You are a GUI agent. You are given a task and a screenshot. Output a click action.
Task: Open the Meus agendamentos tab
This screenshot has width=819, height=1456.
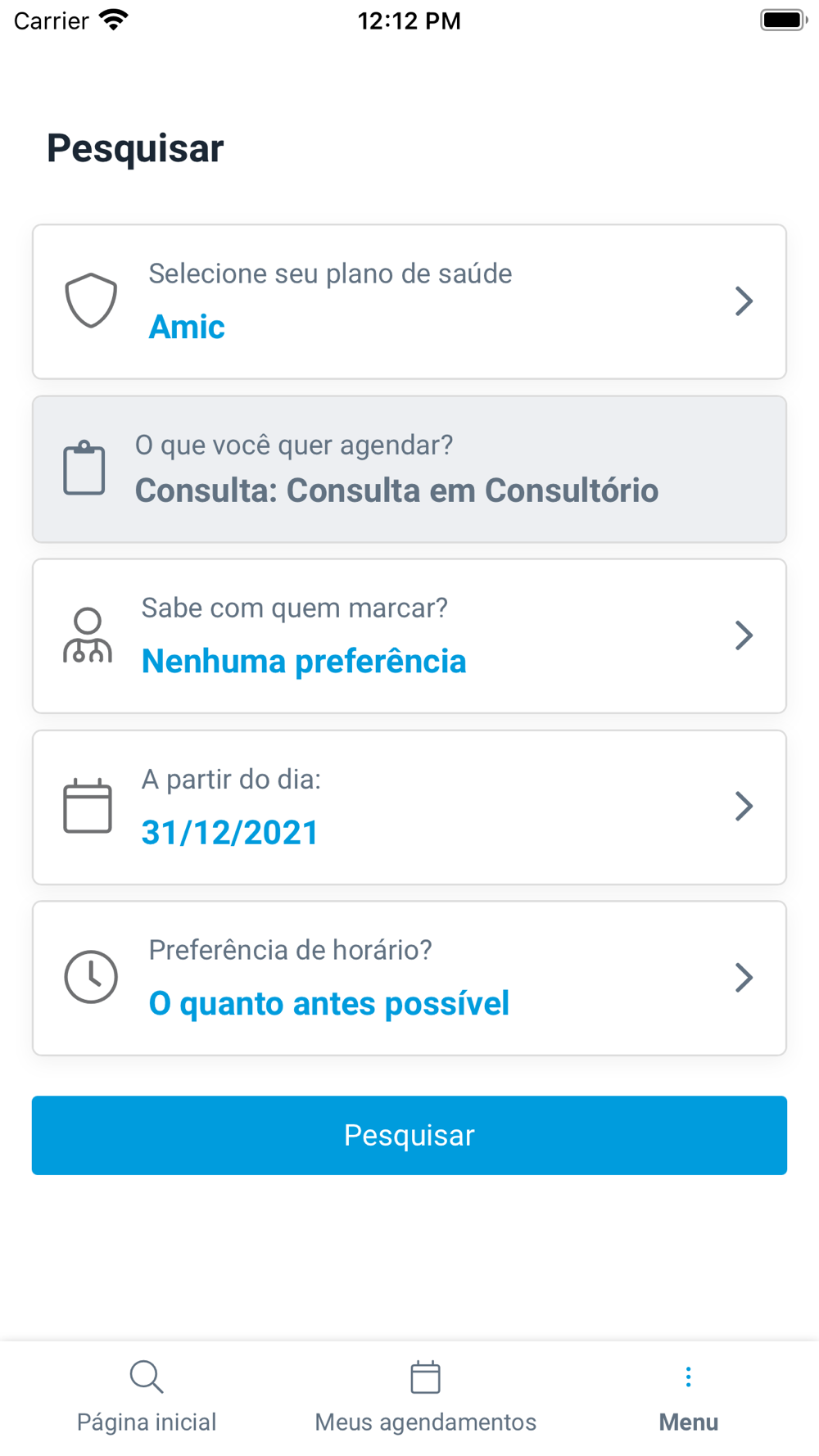(x=425, y=1397)
